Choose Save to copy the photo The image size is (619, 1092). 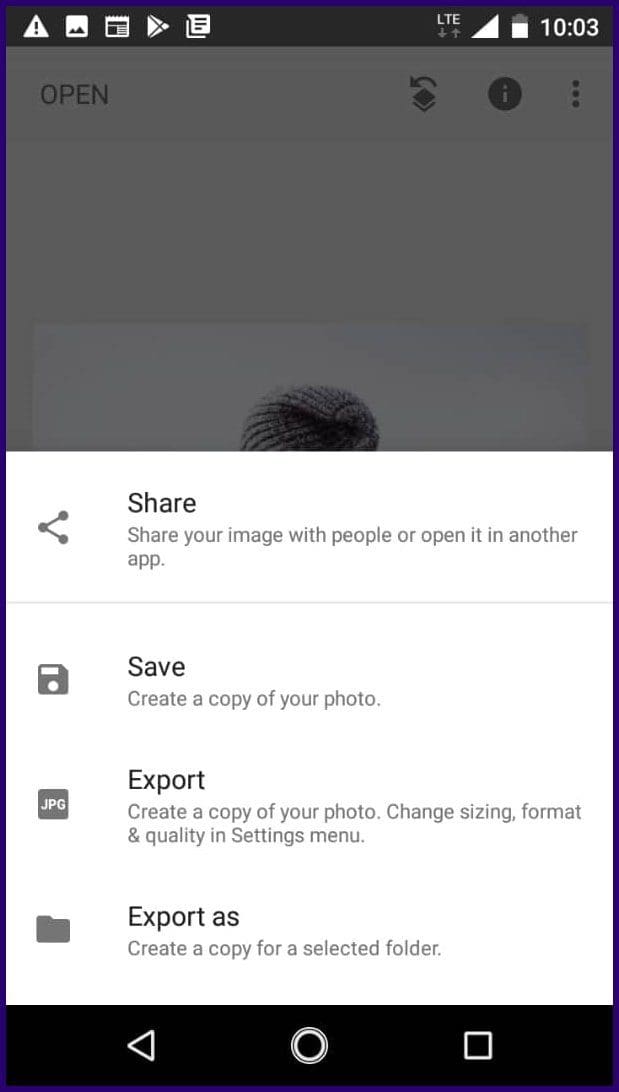309,680
